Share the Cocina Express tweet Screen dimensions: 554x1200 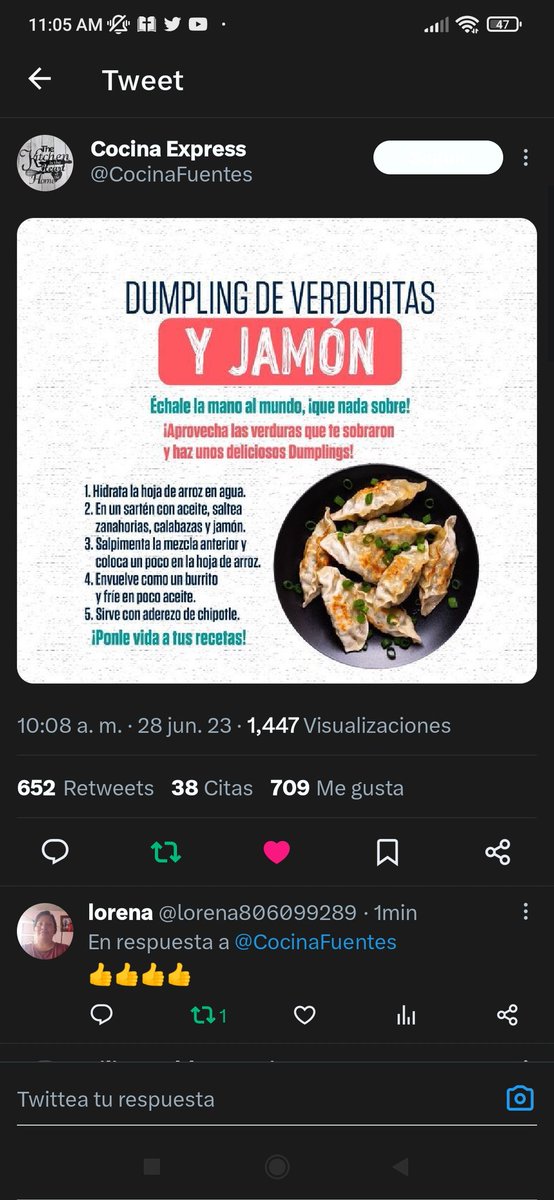click(x=498, y=852)
